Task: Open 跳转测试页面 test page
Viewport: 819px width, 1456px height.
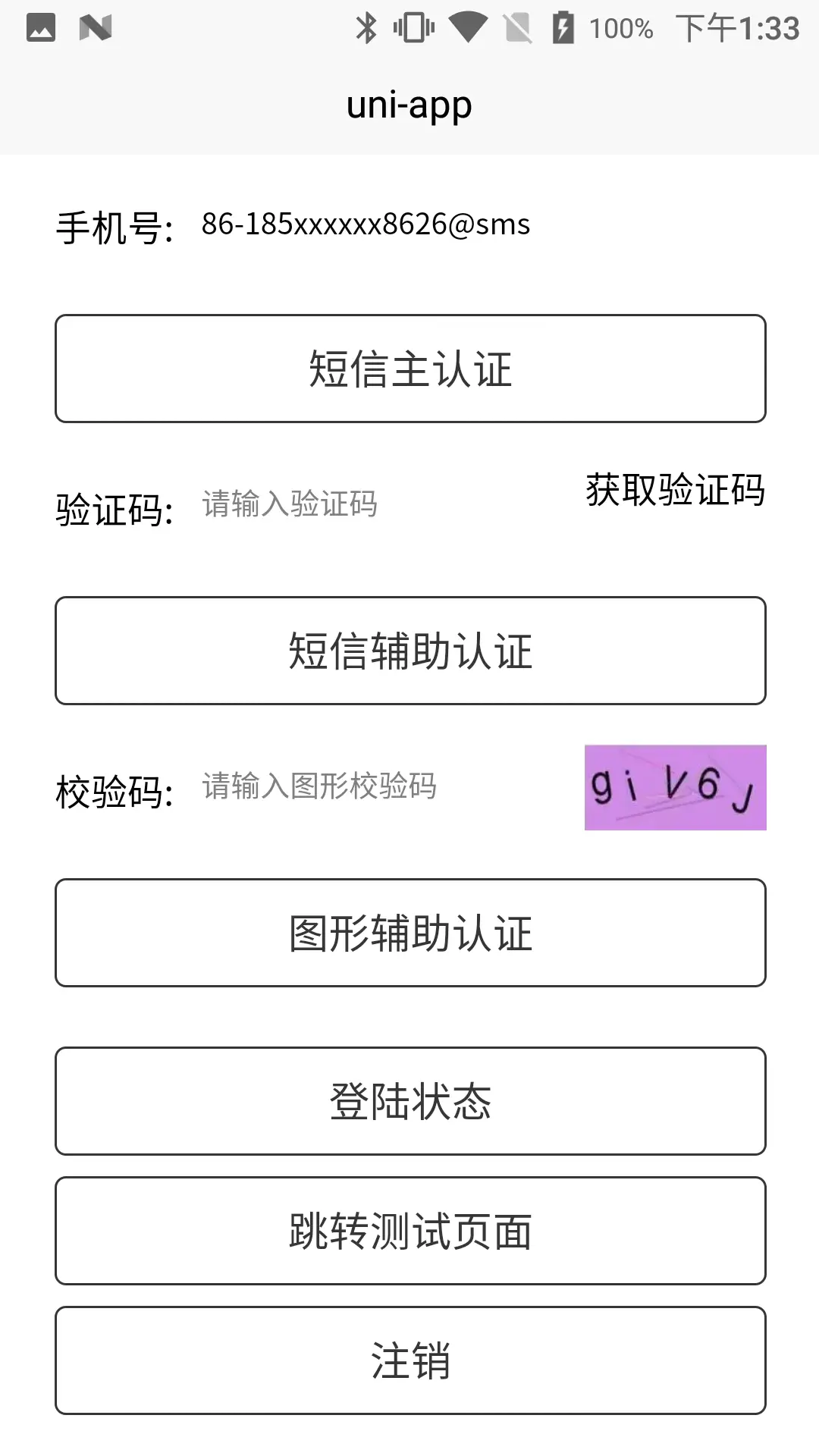Action: pyautogui.click(x=410, y=1231)
